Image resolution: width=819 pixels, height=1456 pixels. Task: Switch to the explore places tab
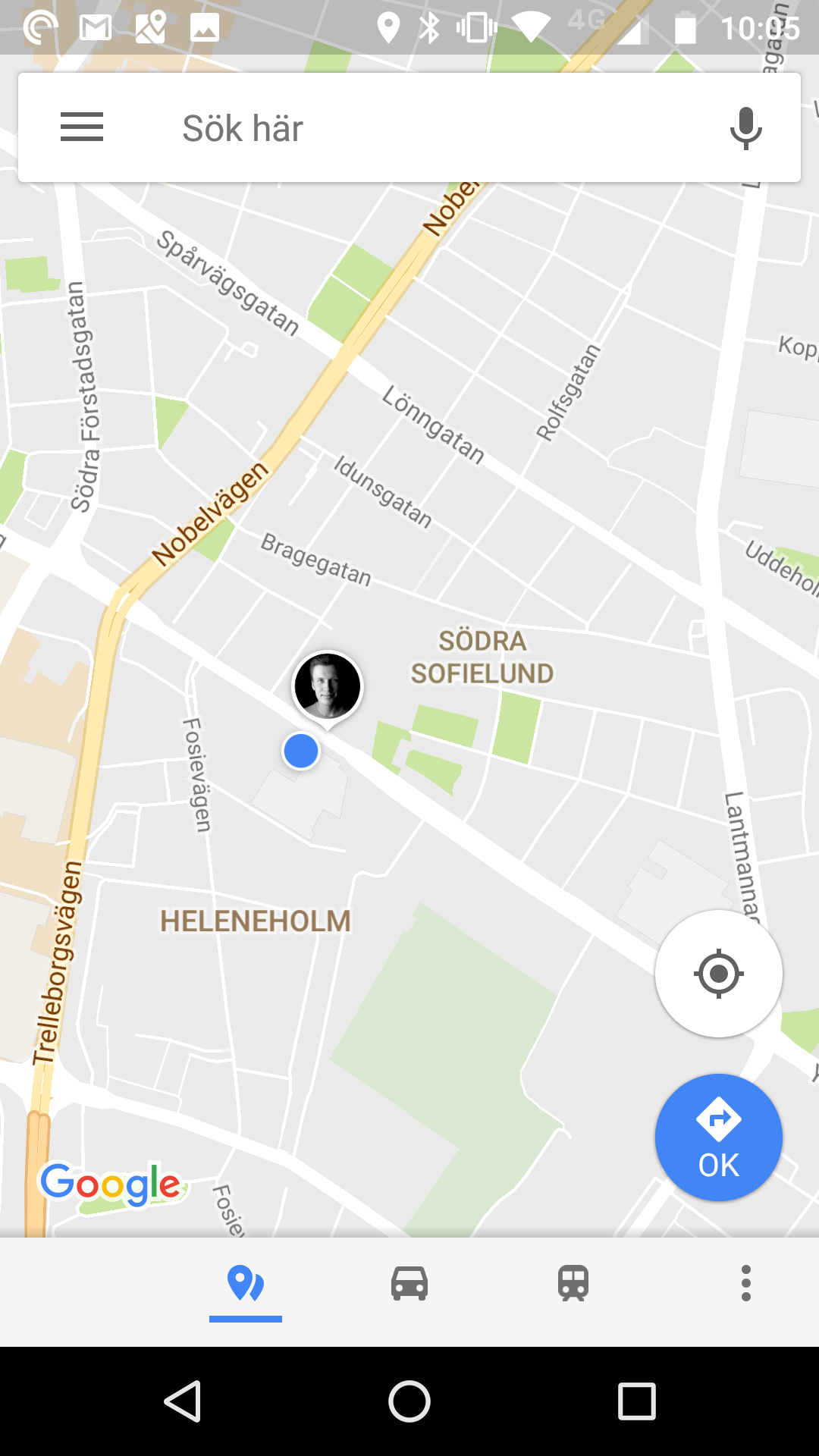coord(246,1284)
